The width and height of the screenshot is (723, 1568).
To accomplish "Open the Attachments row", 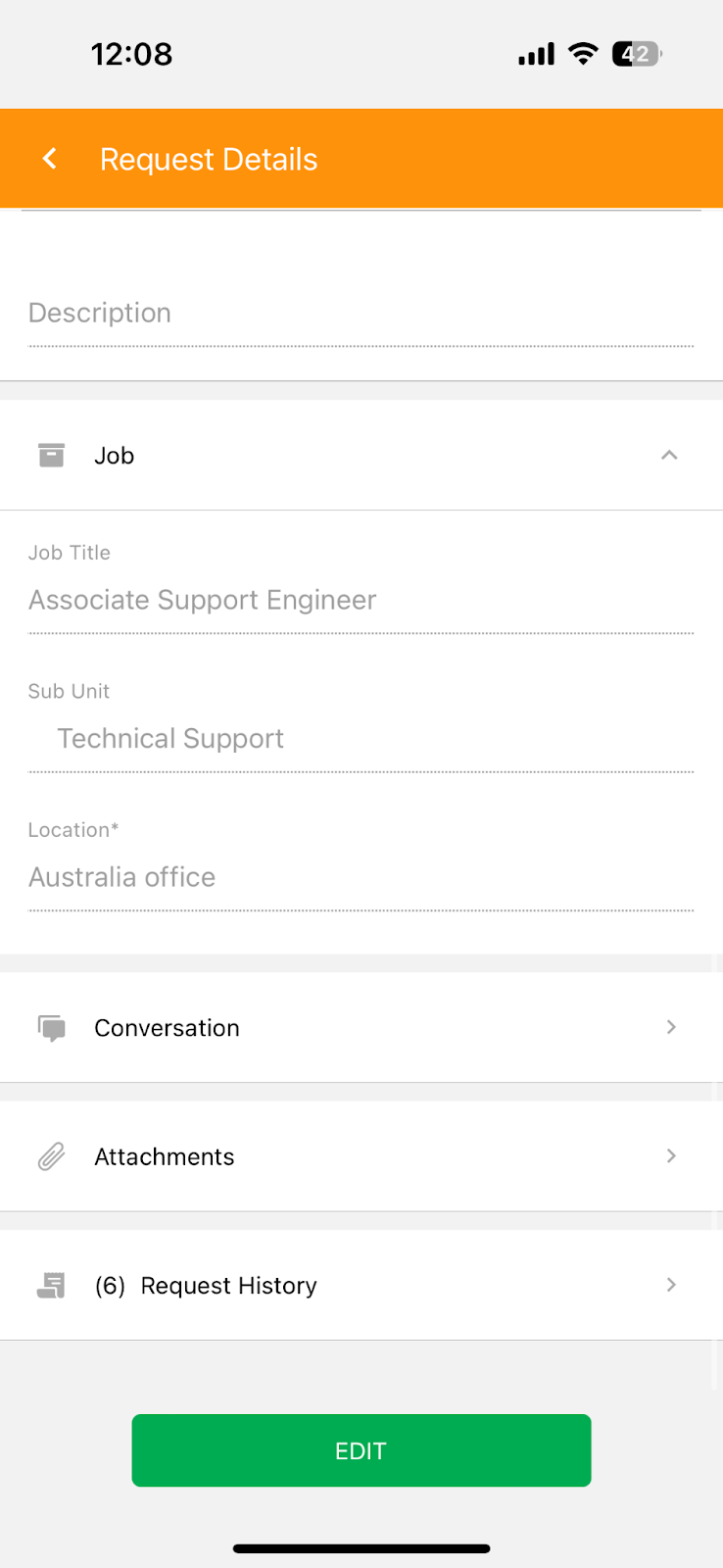I will click(x=361, y=1156).
